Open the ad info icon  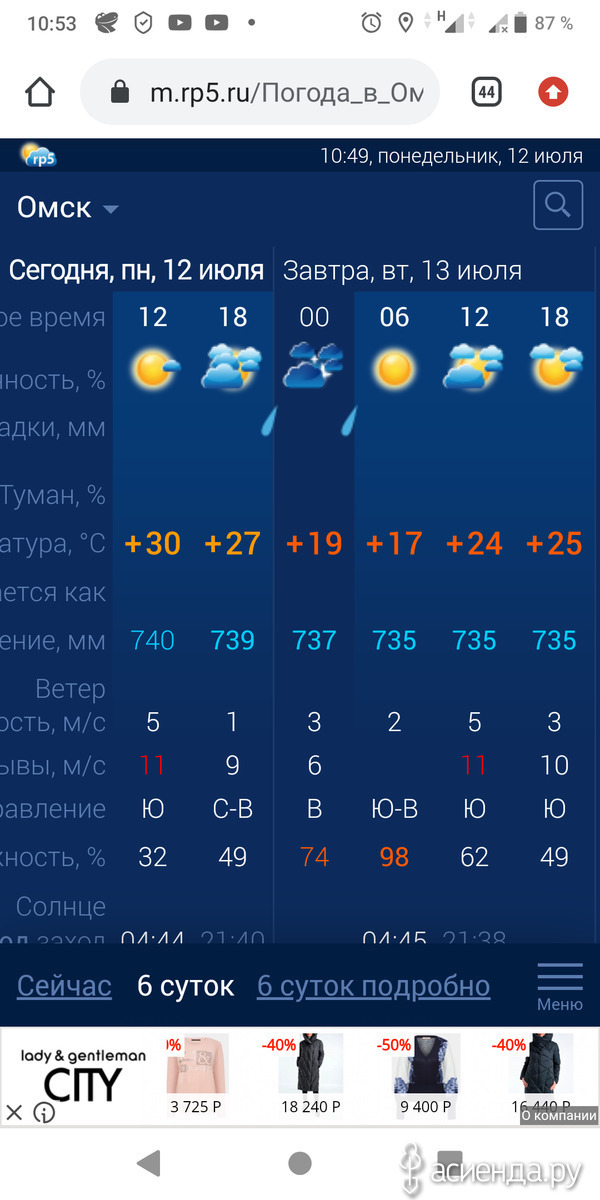tap(44, 1112)
